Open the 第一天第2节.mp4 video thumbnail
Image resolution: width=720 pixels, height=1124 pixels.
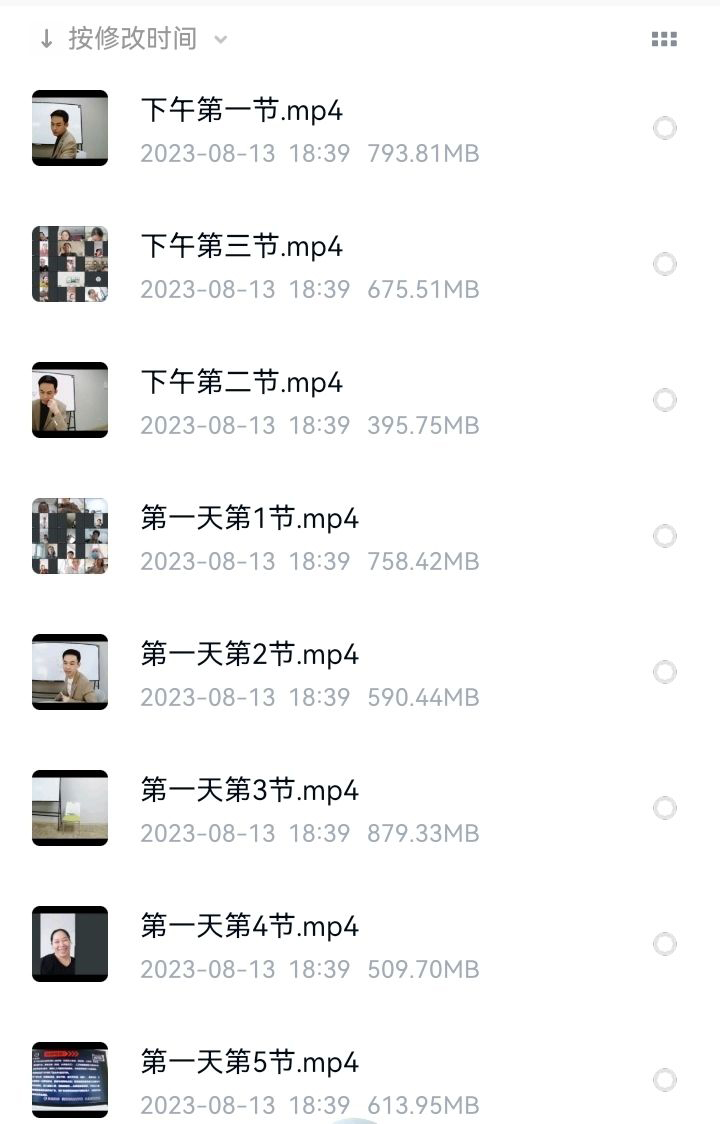[69, 672]
